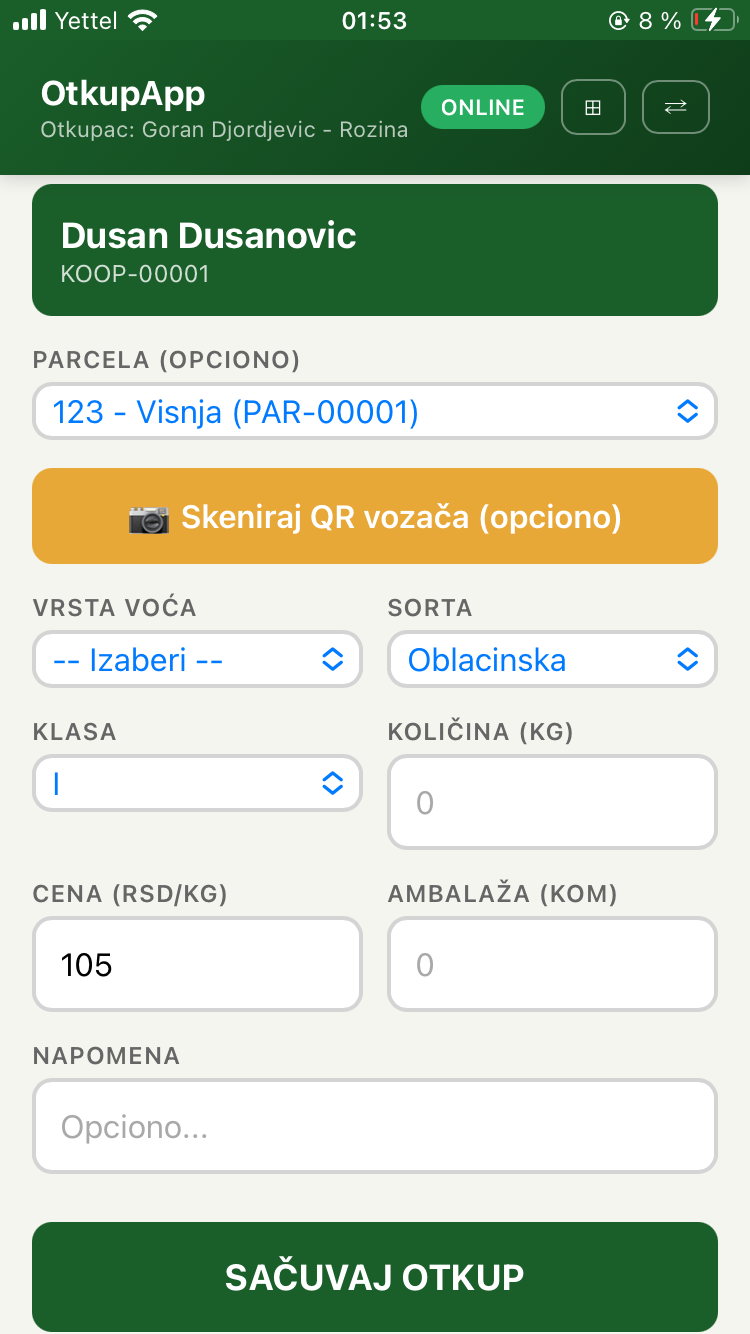
Task: Click the KOLIČINA (KG) input field
Action: 552,802
